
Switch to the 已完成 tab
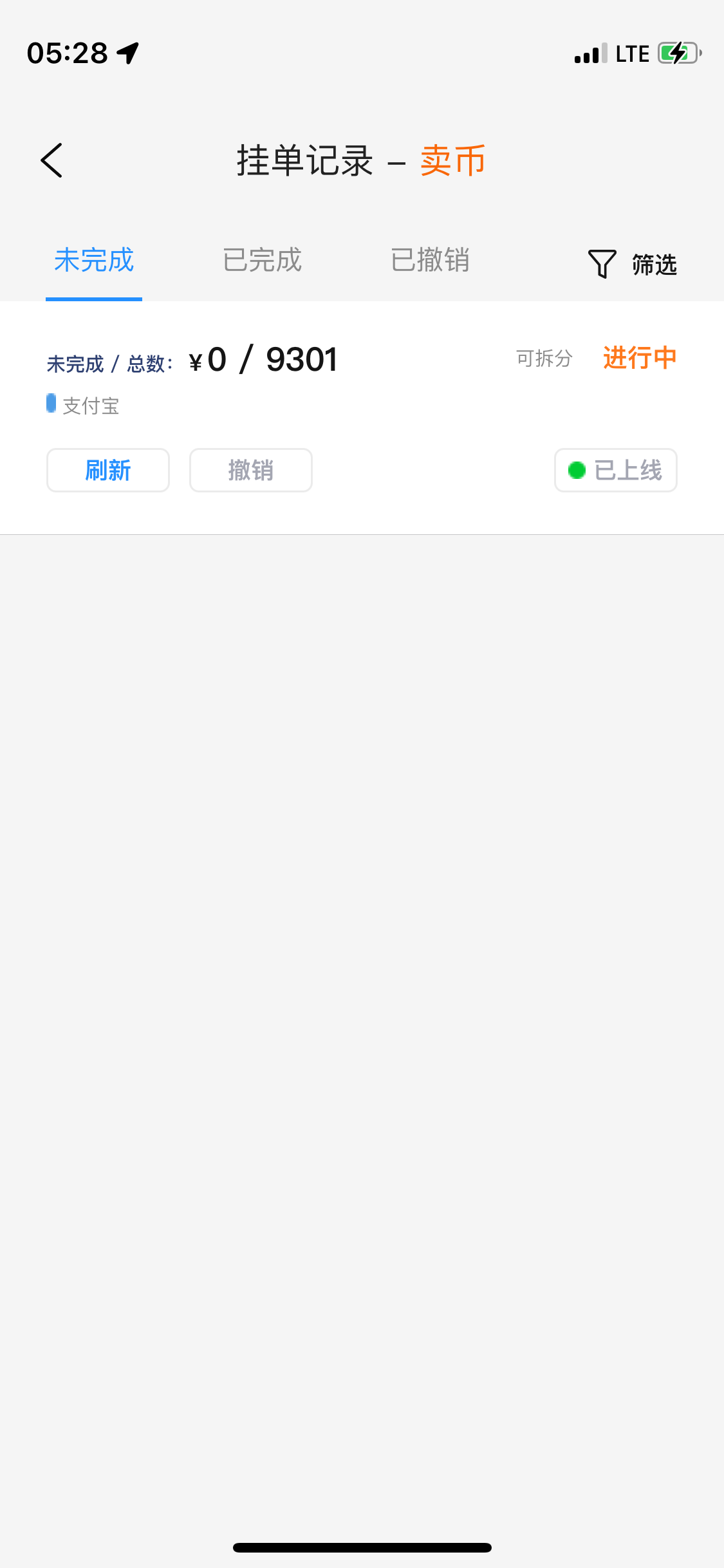pyautogui.click(x=262, y=261)
